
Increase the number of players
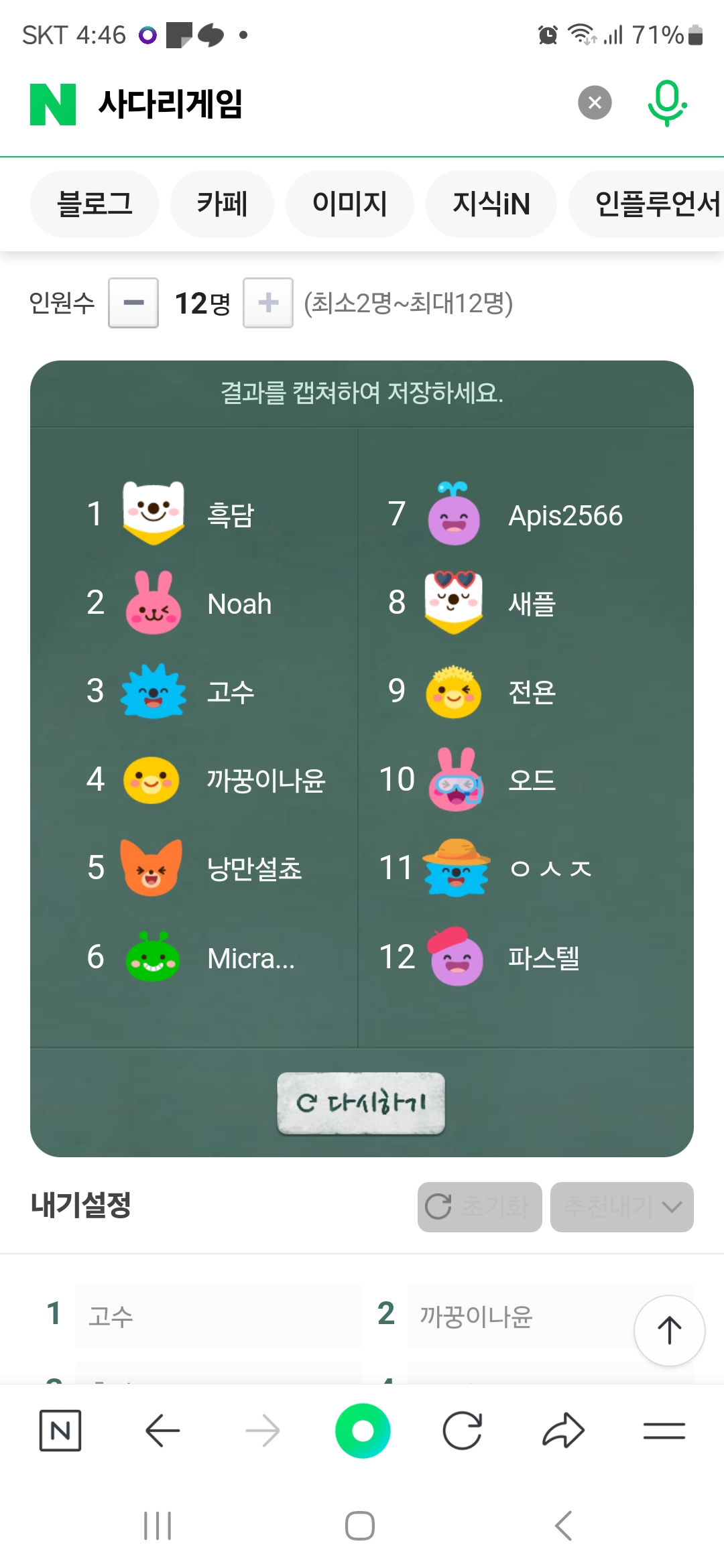click(x=268, y=303)
